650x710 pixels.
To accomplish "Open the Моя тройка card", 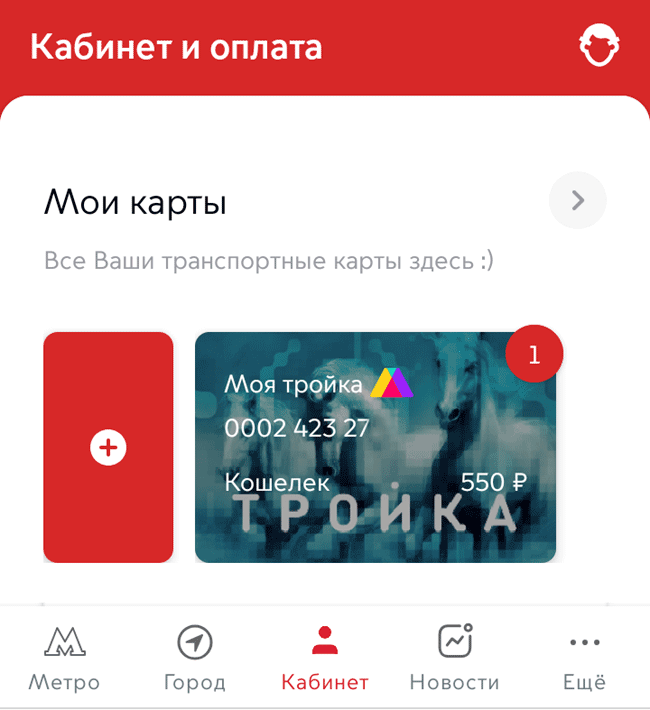I will click(375, 447).
